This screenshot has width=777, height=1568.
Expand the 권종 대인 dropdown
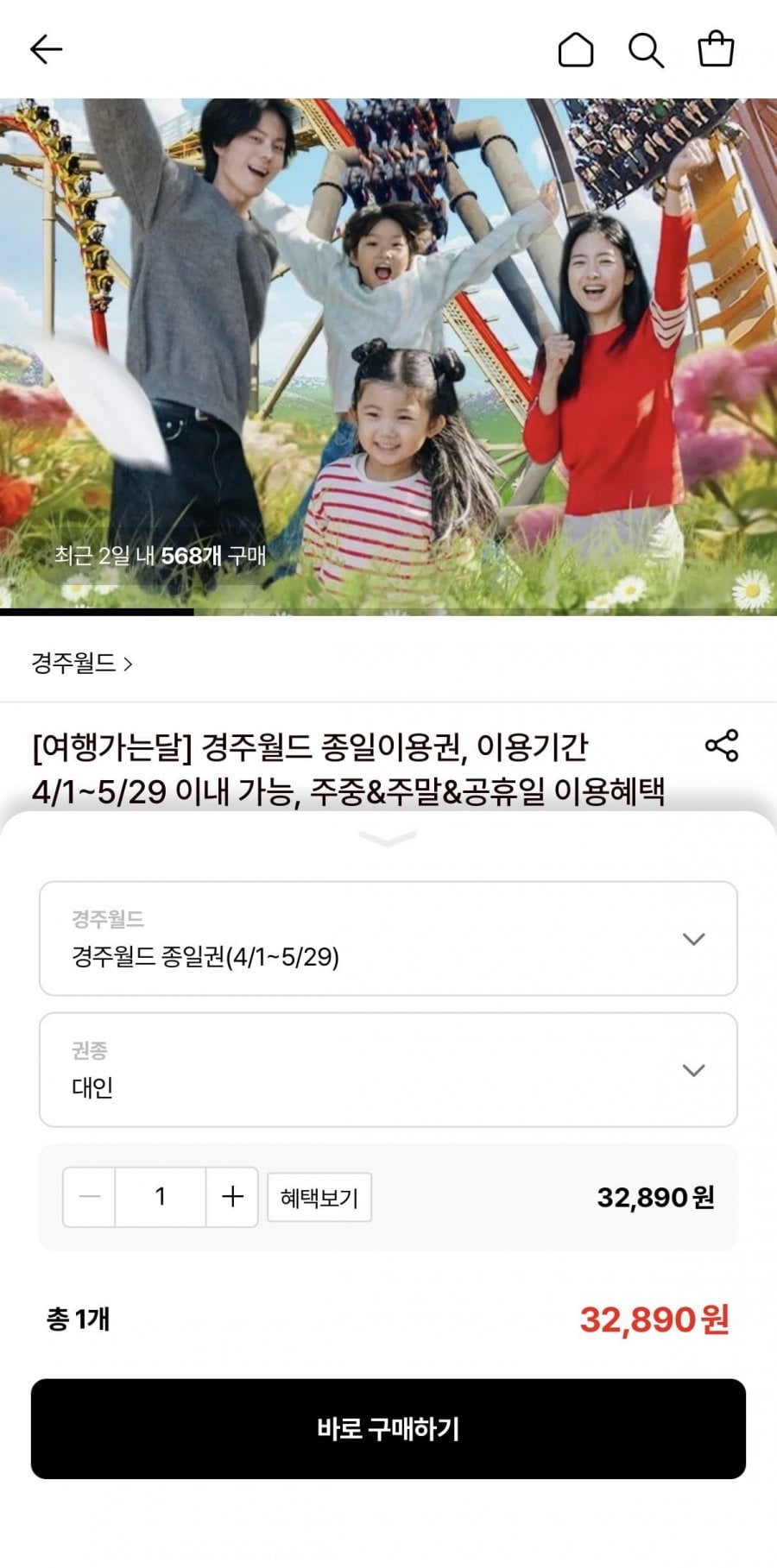point(388,1069)
